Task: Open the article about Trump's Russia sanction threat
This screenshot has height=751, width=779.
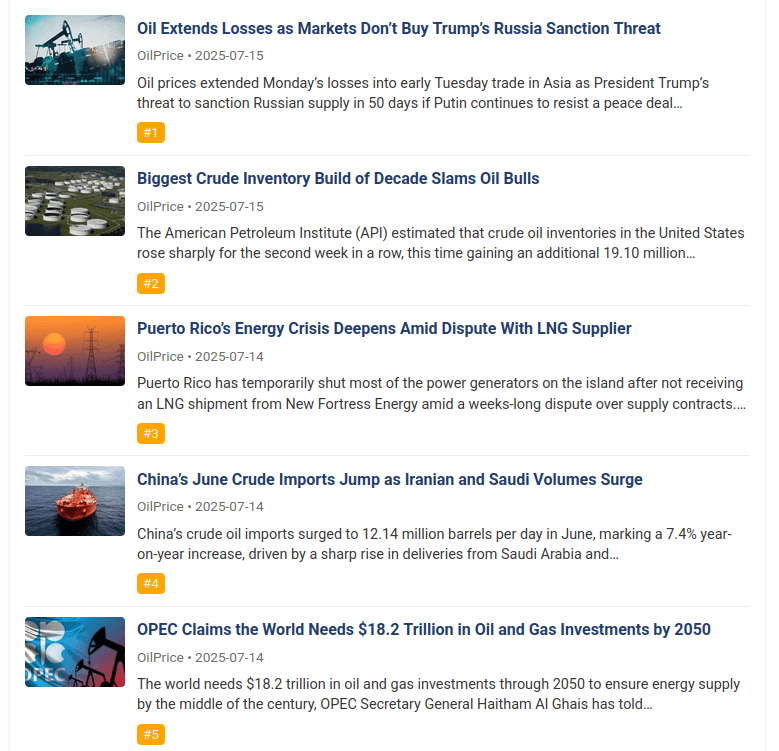Action: [x=398, y=28]
